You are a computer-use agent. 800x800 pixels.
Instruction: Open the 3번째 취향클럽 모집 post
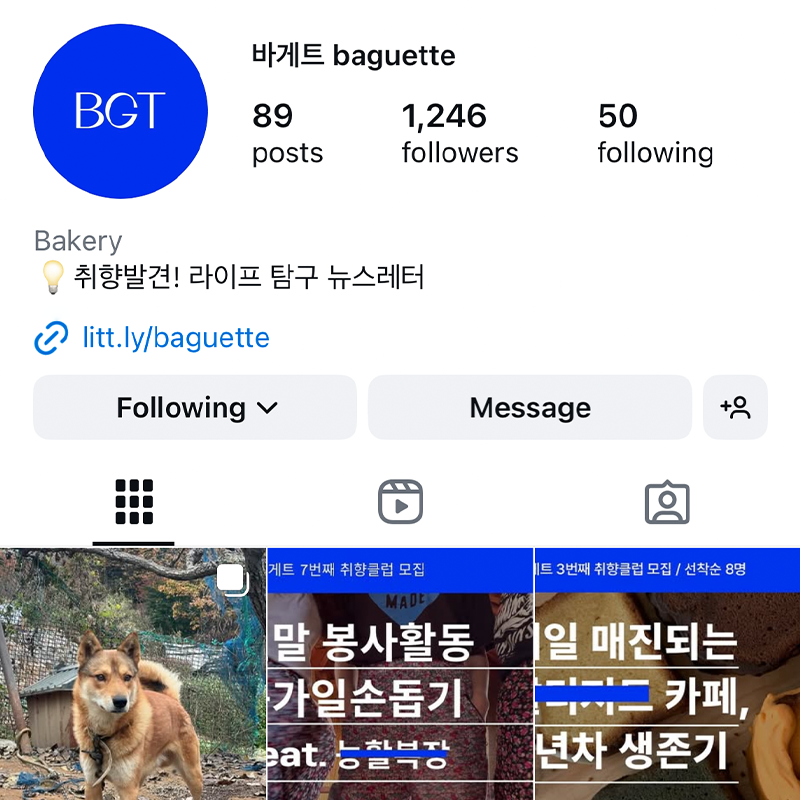pyautogui.click(x=667, y=675)
